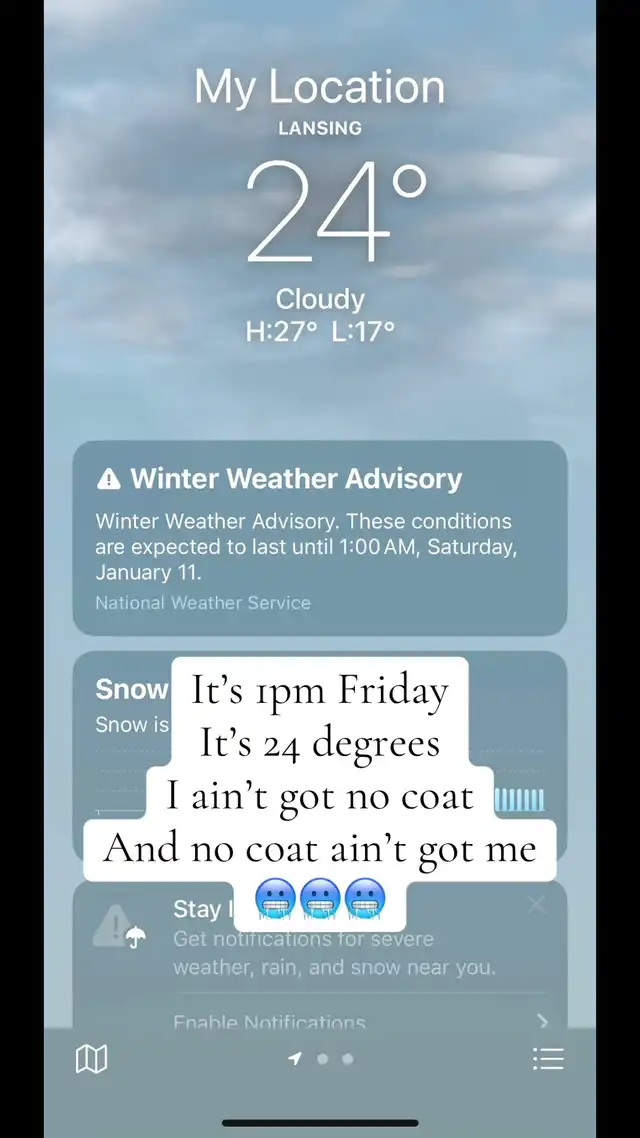Open the saved locations list
The image size is (640, 1138).
[548, 1059]
